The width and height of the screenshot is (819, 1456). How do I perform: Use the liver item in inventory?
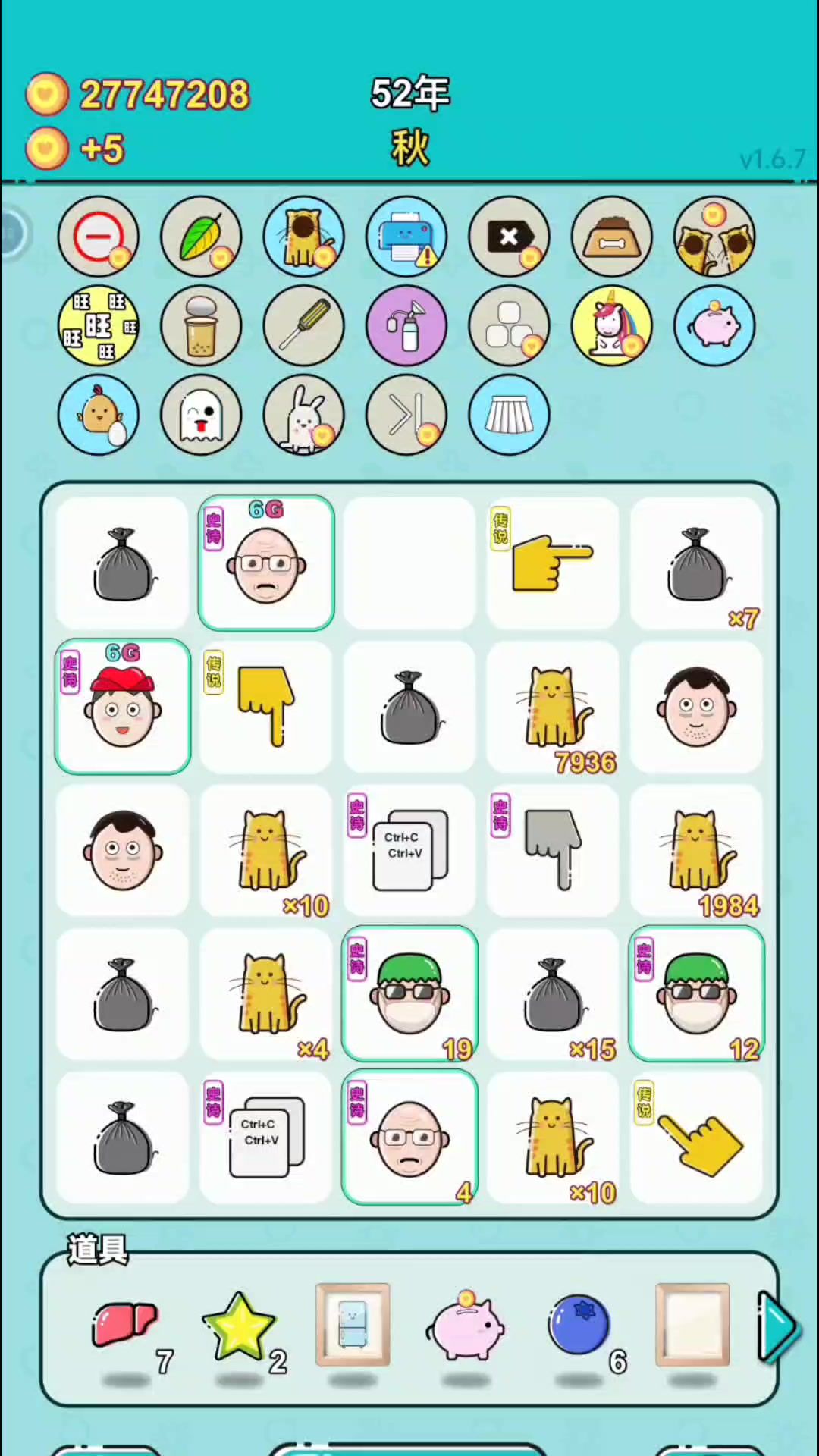124,1326
